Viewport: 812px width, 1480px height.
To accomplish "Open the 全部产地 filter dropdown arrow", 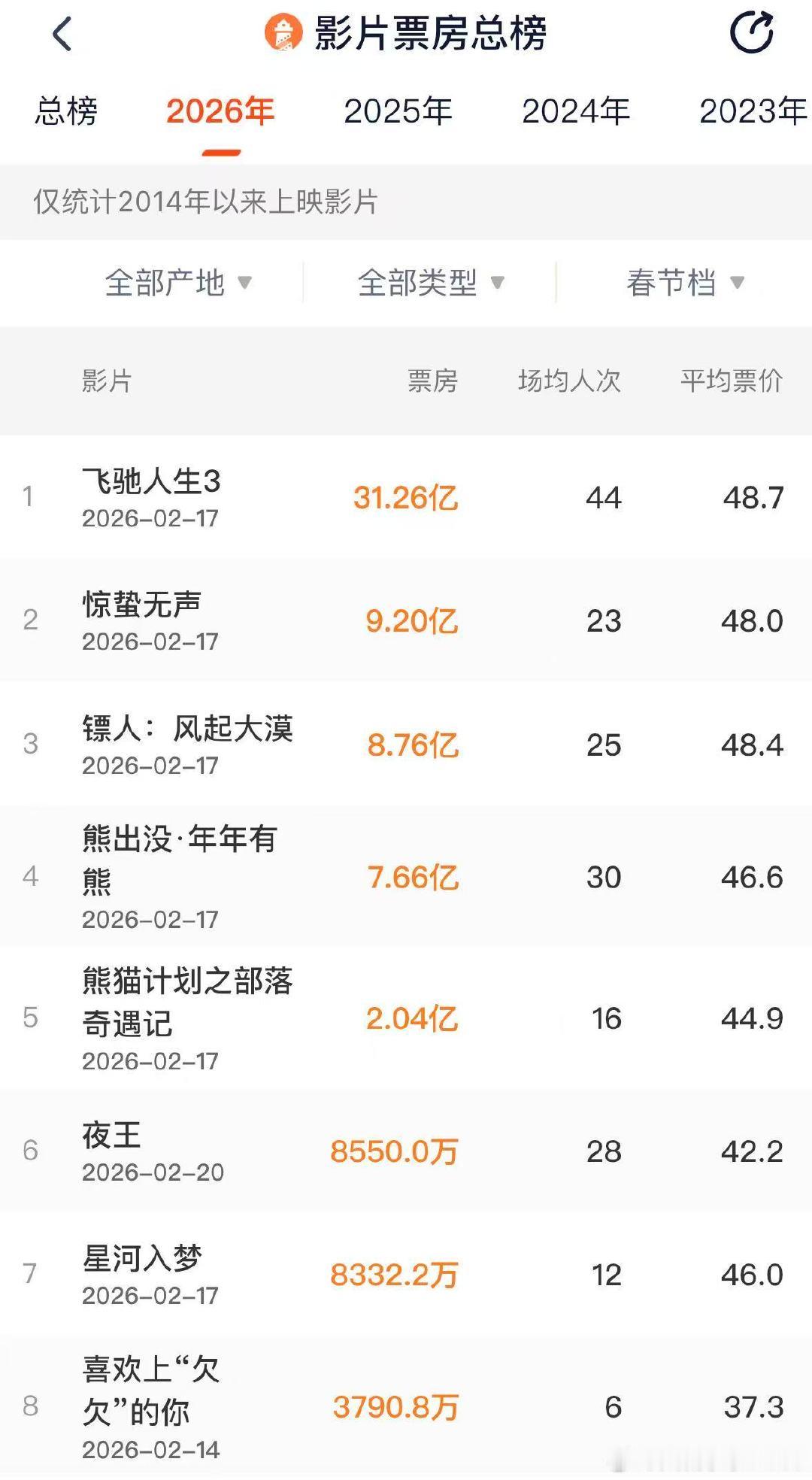I will pos(246,283).
